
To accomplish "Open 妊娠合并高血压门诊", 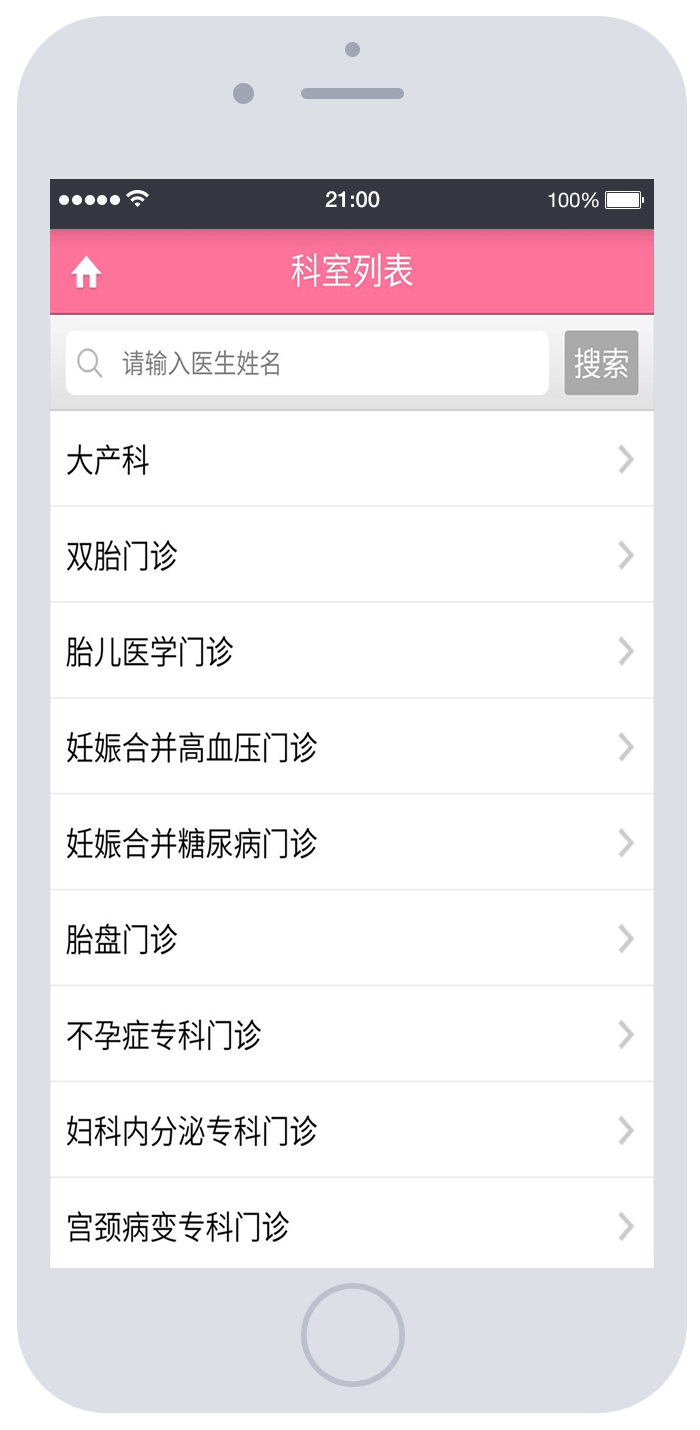I will [x=352, y=747].
